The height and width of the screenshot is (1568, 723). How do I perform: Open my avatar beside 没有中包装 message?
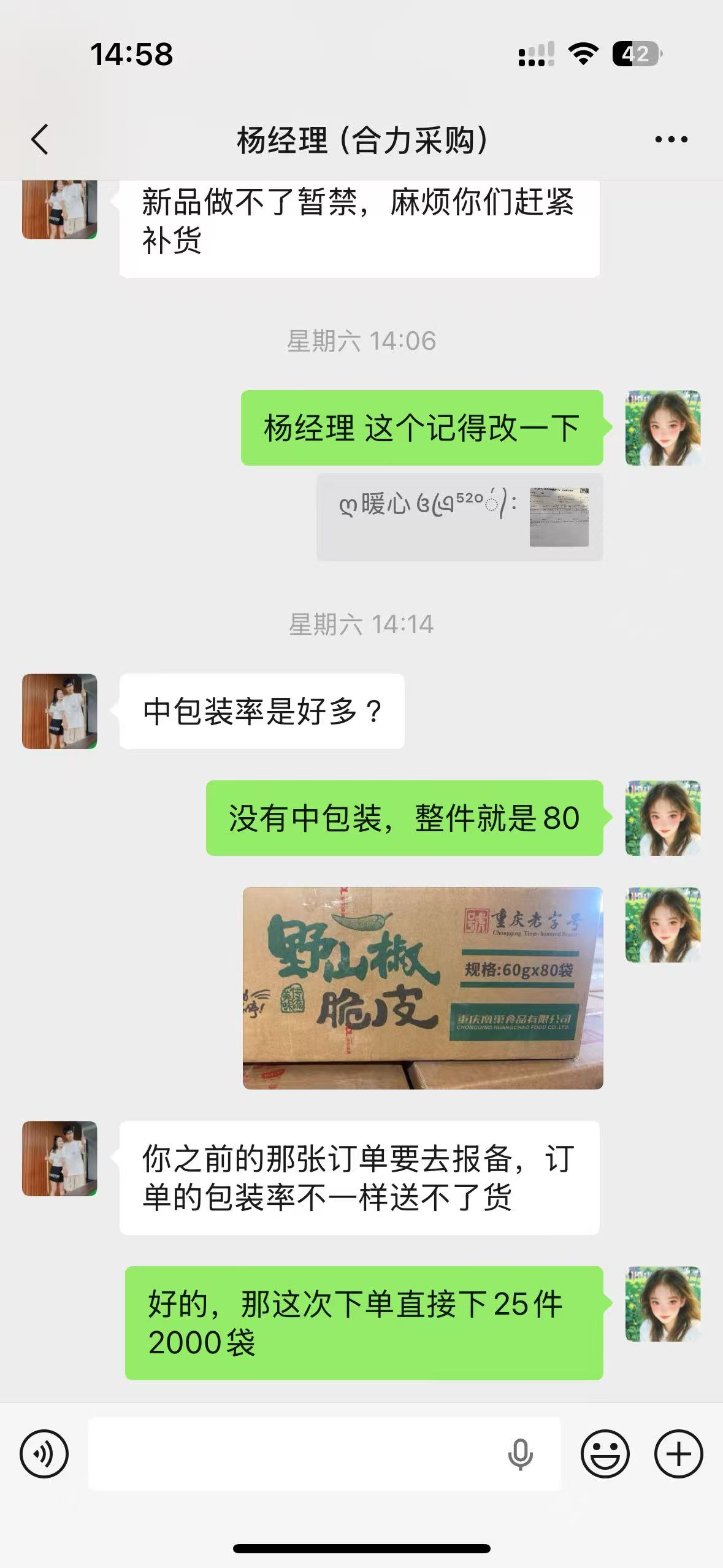[x=662, y=818]
